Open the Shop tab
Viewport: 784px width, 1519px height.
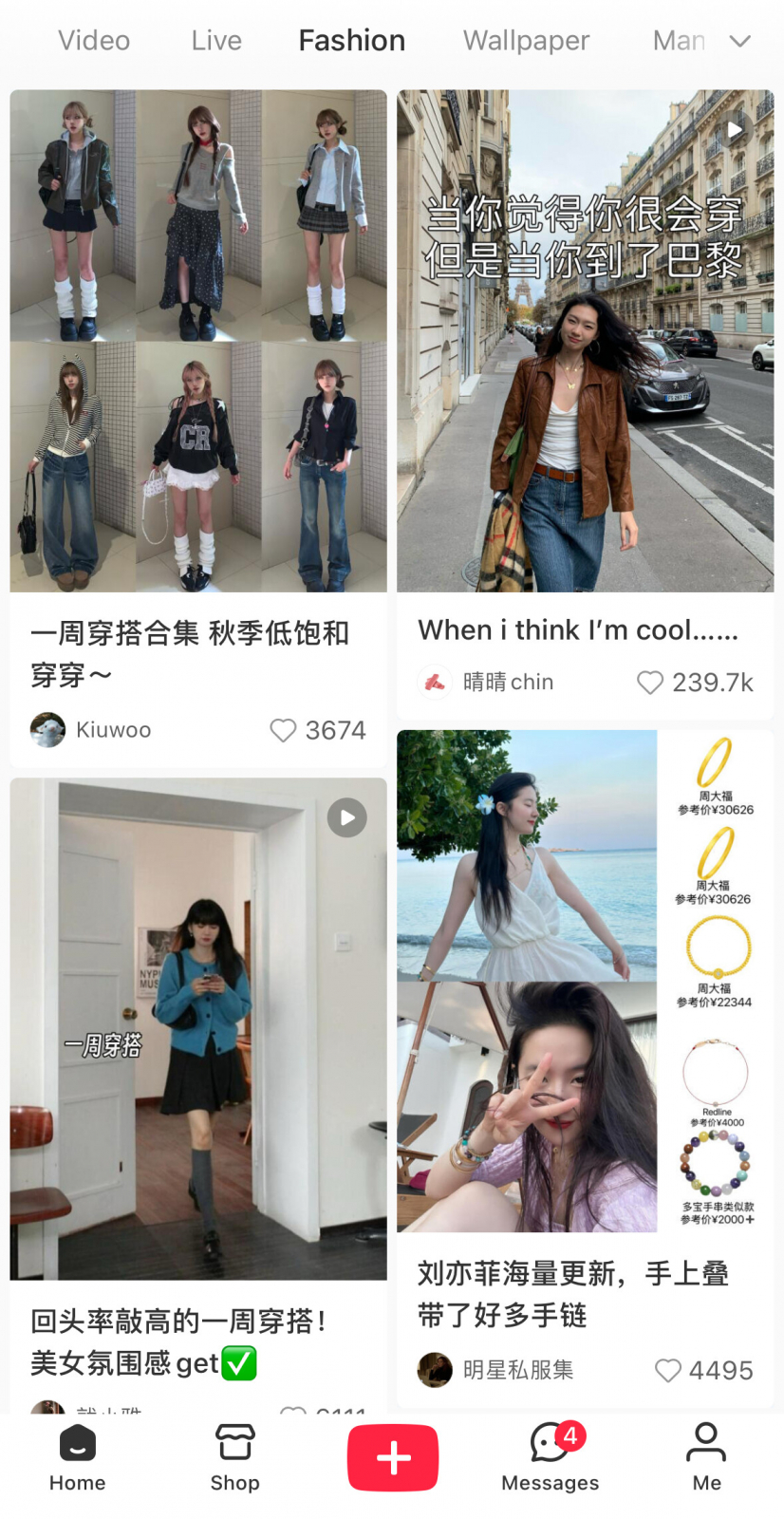tap(234, 1457)
